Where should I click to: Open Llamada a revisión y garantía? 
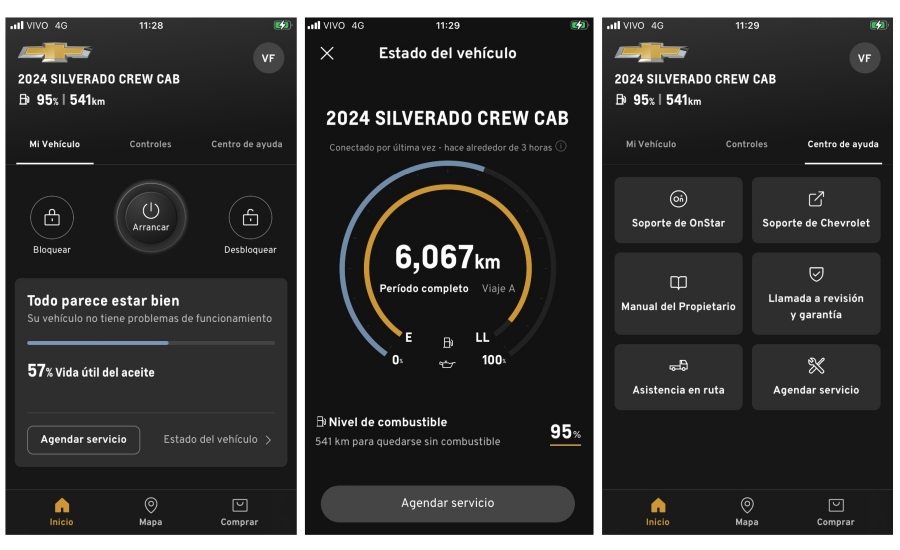coord(816,293)
